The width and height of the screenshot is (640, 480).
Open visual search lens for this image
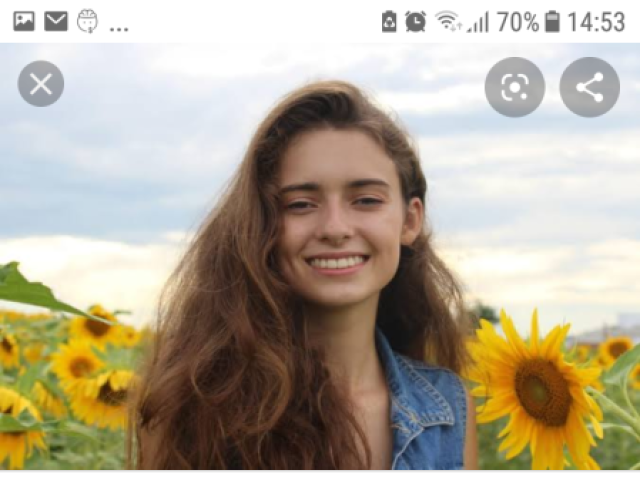514,87
